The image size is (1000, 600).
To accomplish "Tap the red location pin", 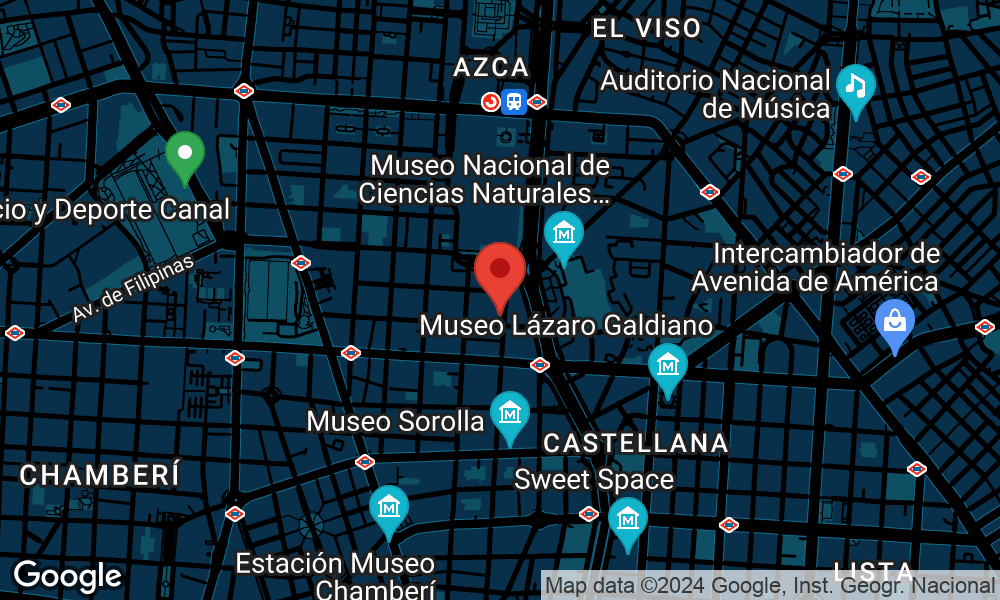I will [x=500, y=272].
